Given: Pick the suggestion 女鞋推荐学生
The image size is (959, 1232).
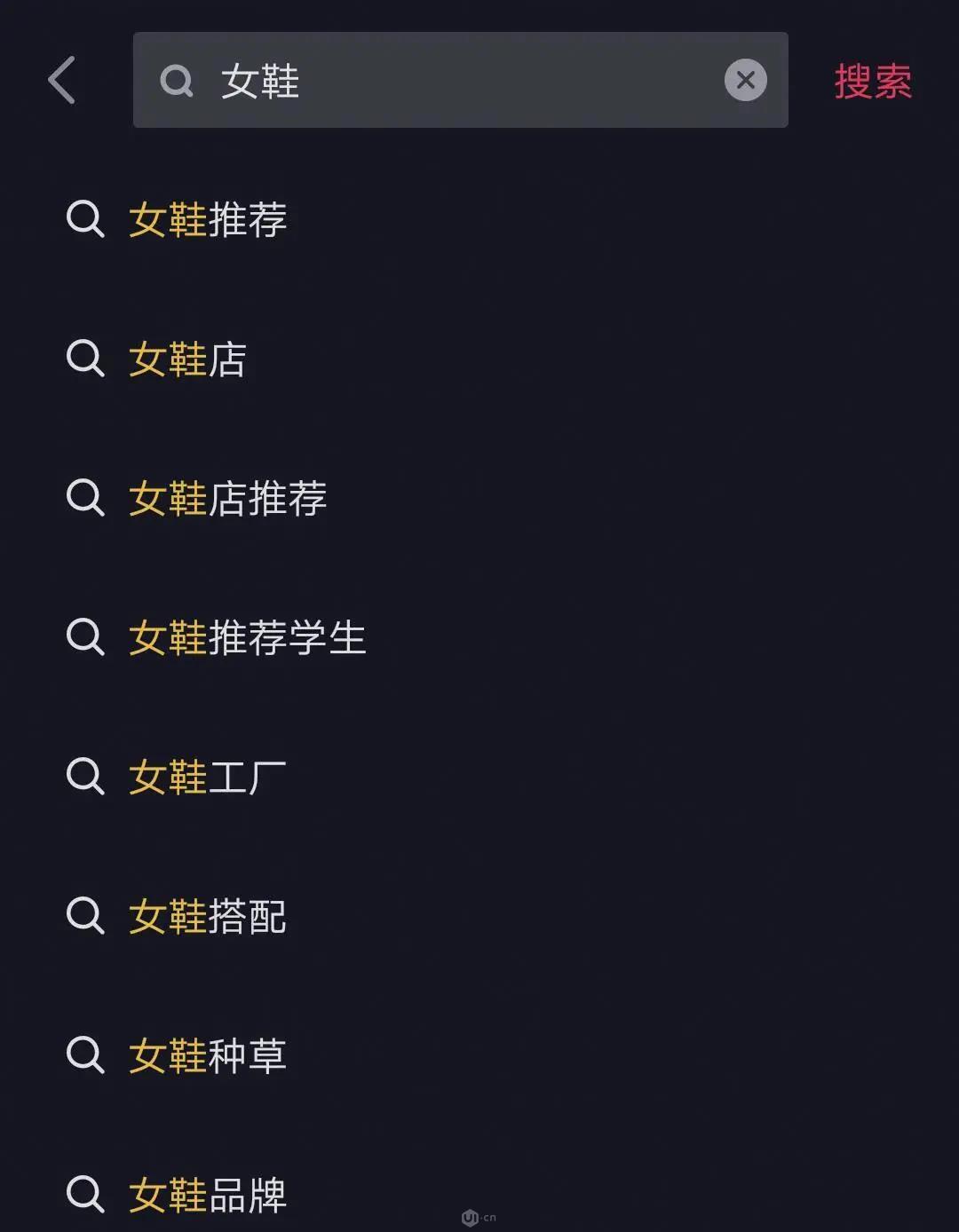Looking at the screenshot, I should (247, 637).
